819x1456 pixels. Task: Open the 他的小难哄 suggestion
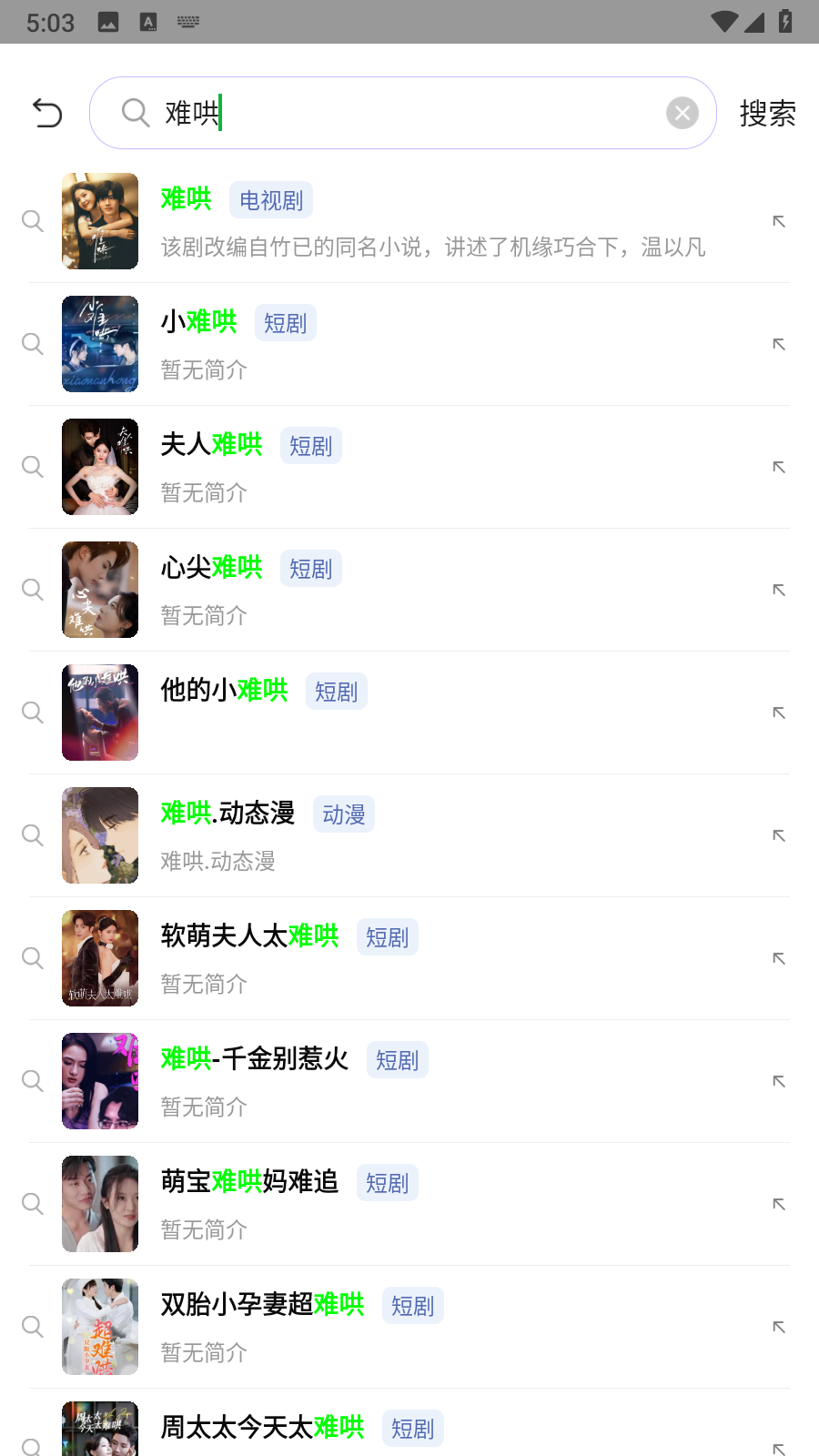[x=409, y=713]
